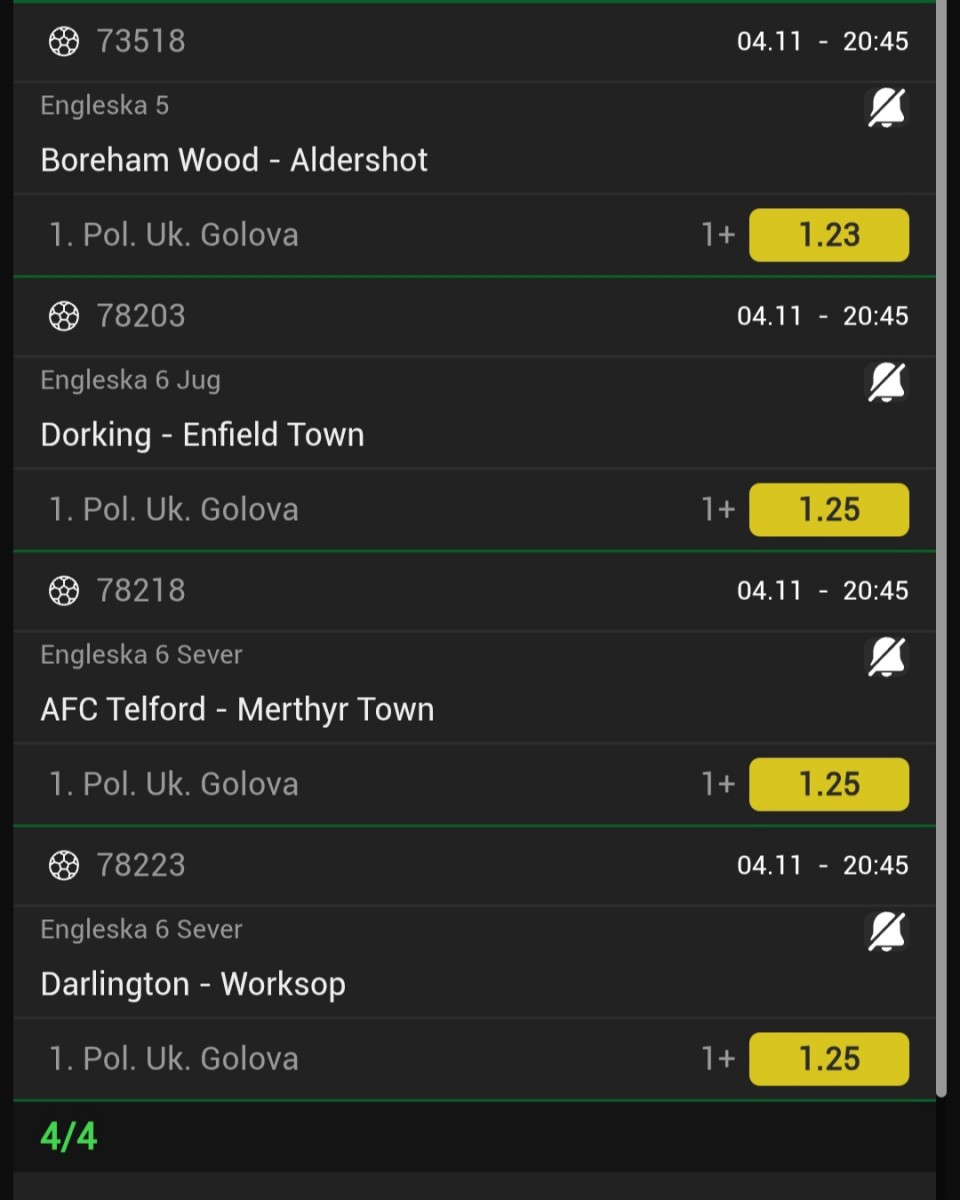960x1200 pixels.
Task: Open the Boreham Wood - Aldershot match
Action: pos(234,160)
